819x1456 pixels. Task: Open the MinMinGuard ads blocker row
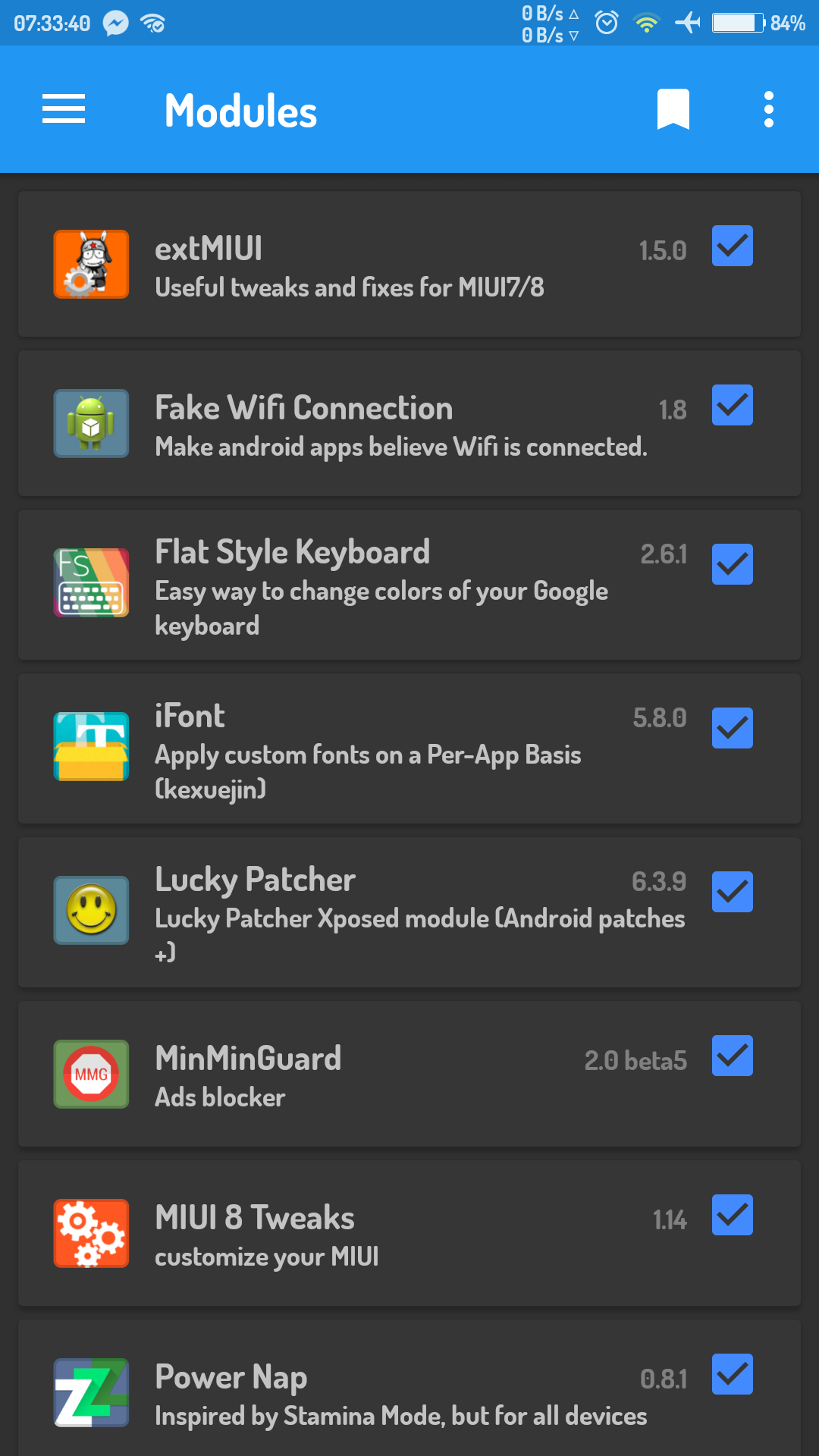[x=409, y=1074]
